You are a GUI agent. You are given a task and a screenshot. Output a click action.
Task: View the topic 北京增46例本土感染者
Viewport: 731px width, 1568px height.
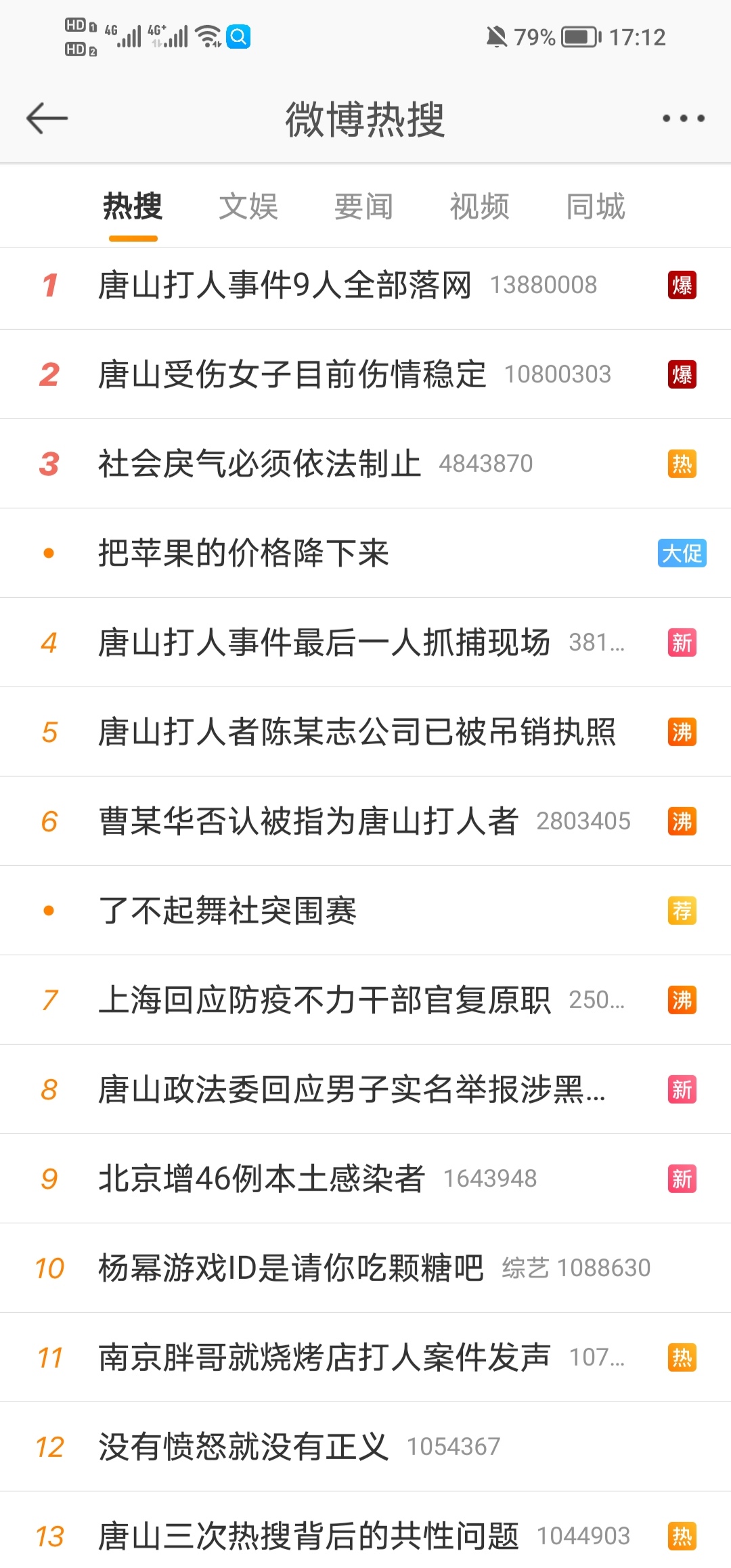261,1179
